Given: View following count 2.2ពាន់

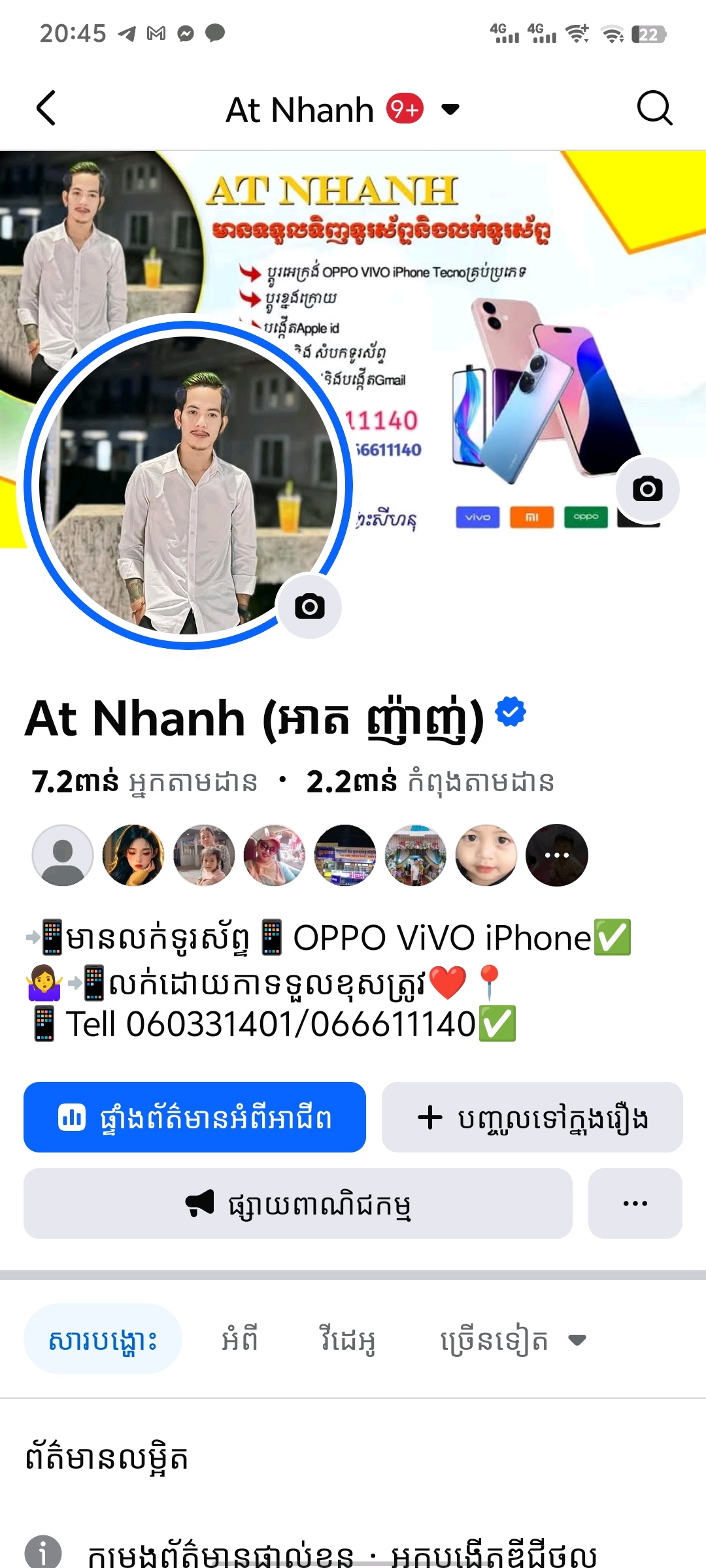Looking at the screenshot, I should [430, 781].
